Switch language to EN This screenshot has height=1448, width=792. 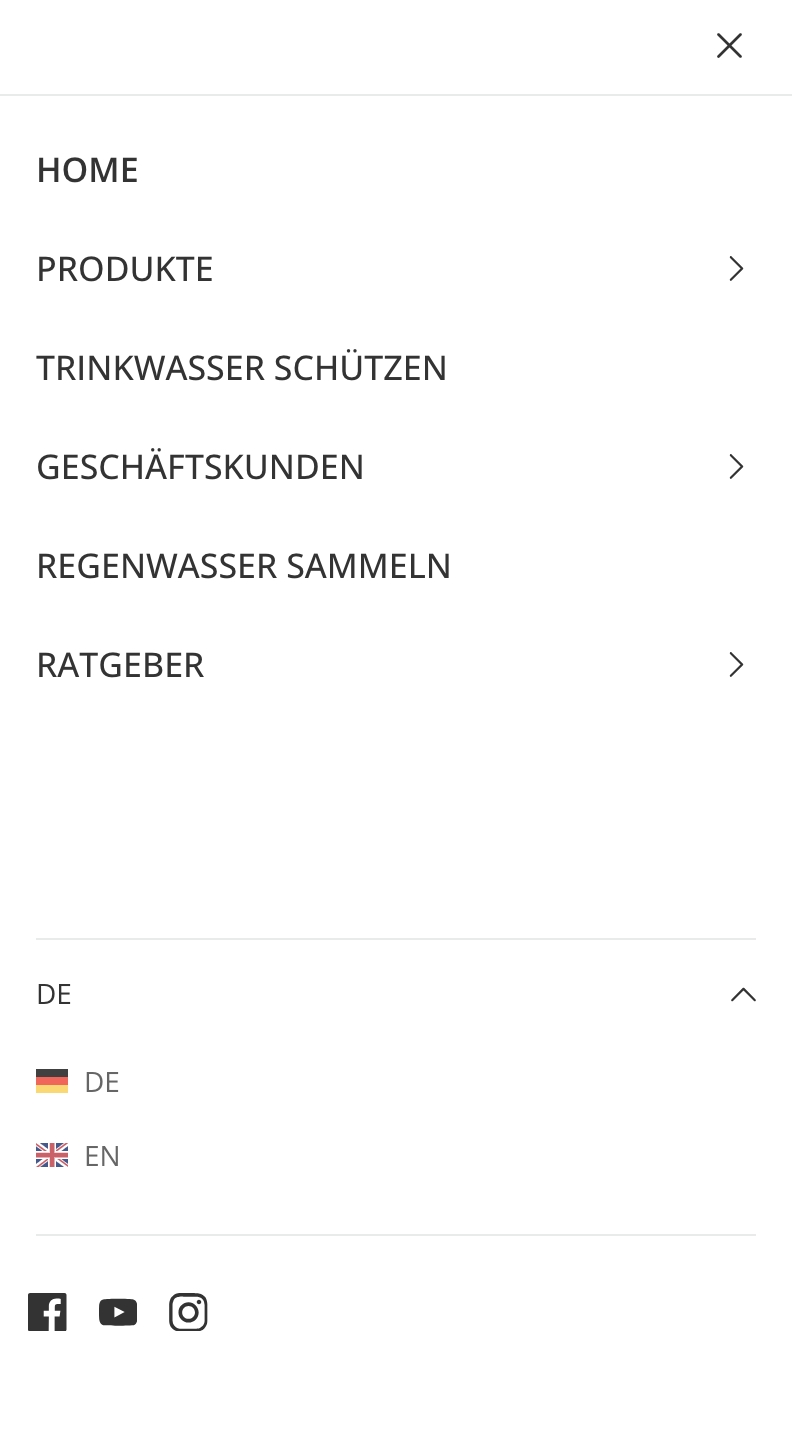[x=78, y=1156]
